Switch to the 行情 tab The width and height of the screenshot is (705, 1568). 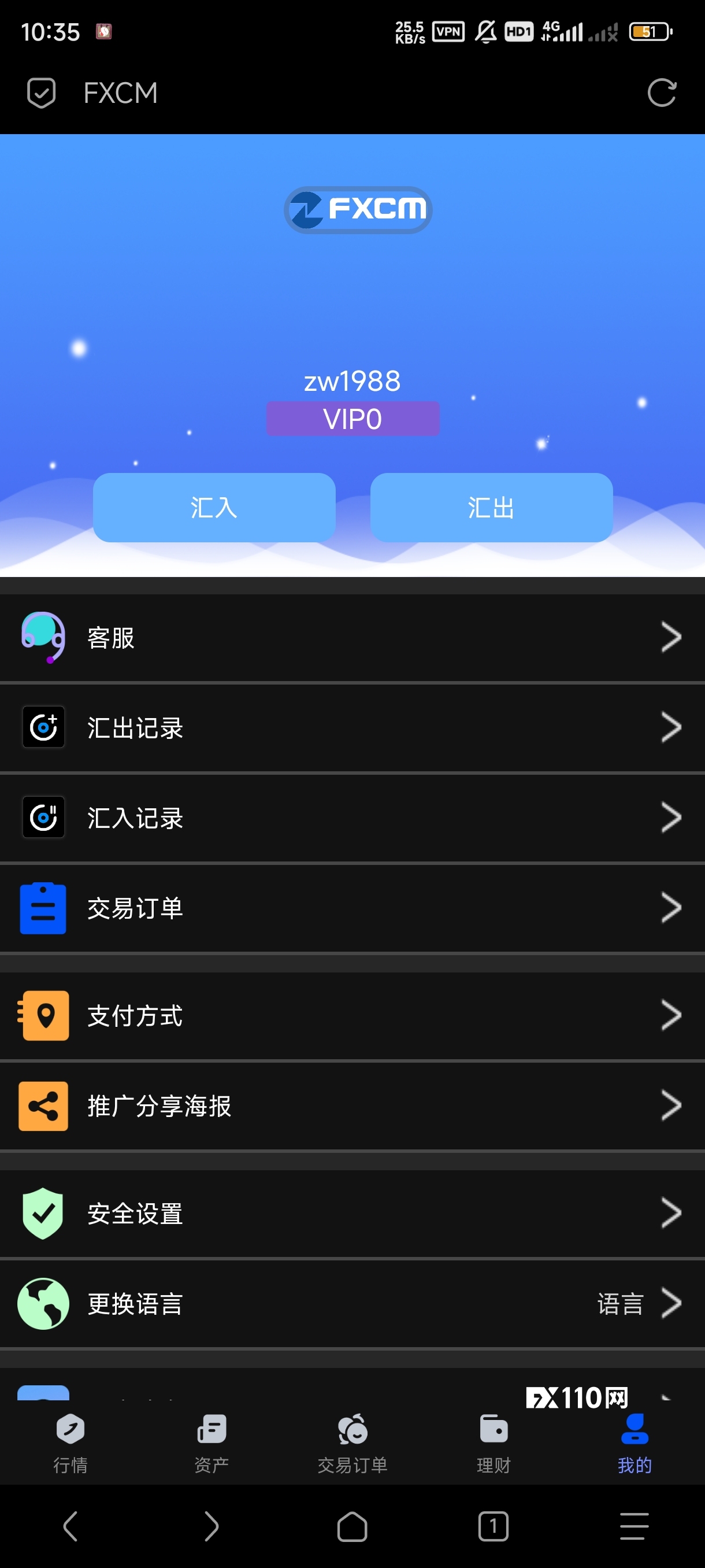click(70, 1443)
